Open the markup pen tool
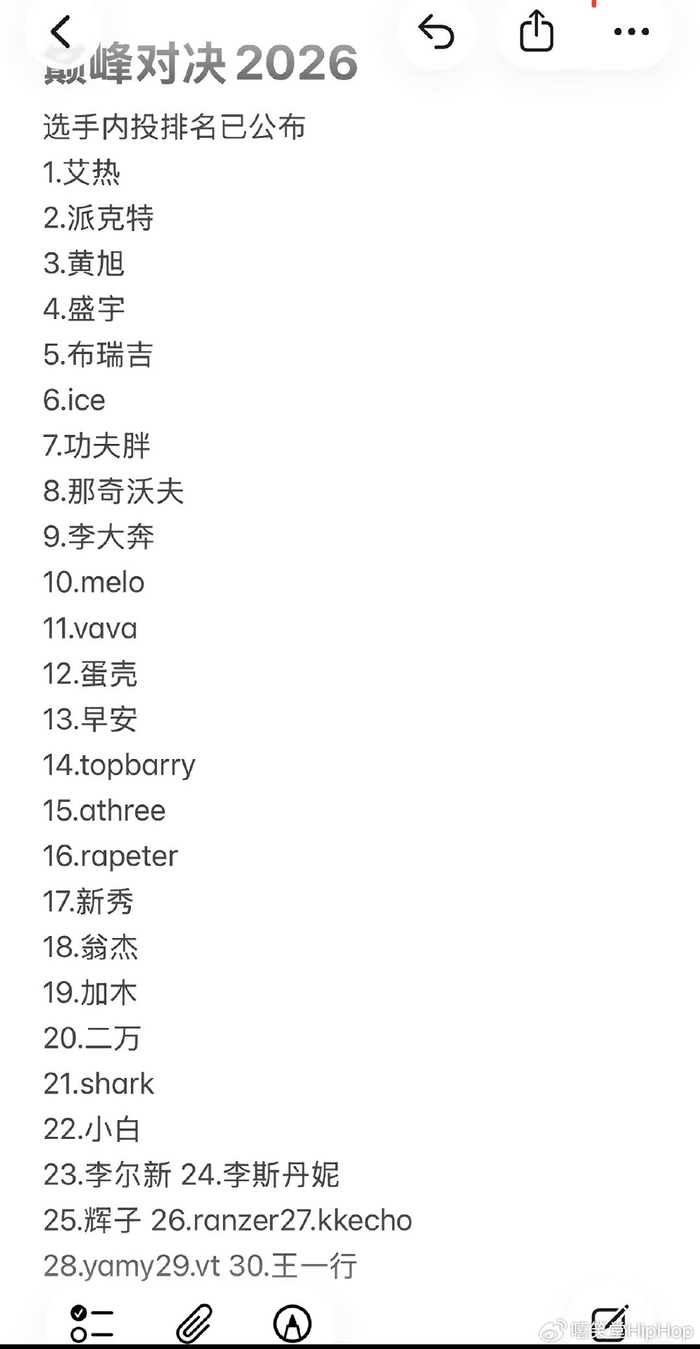Screen dimensions: 700x1349 292,1324
